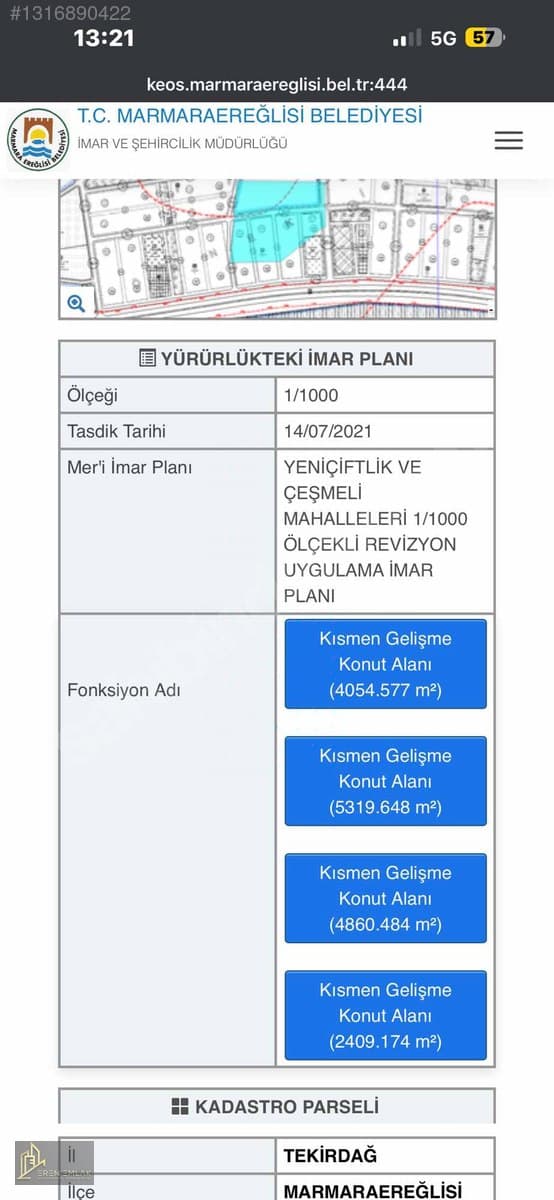This screenshot has height=1200, width=554.
Task: Tap the Marmaraereğlisi Belediyesi header logo
Action: 38,140
